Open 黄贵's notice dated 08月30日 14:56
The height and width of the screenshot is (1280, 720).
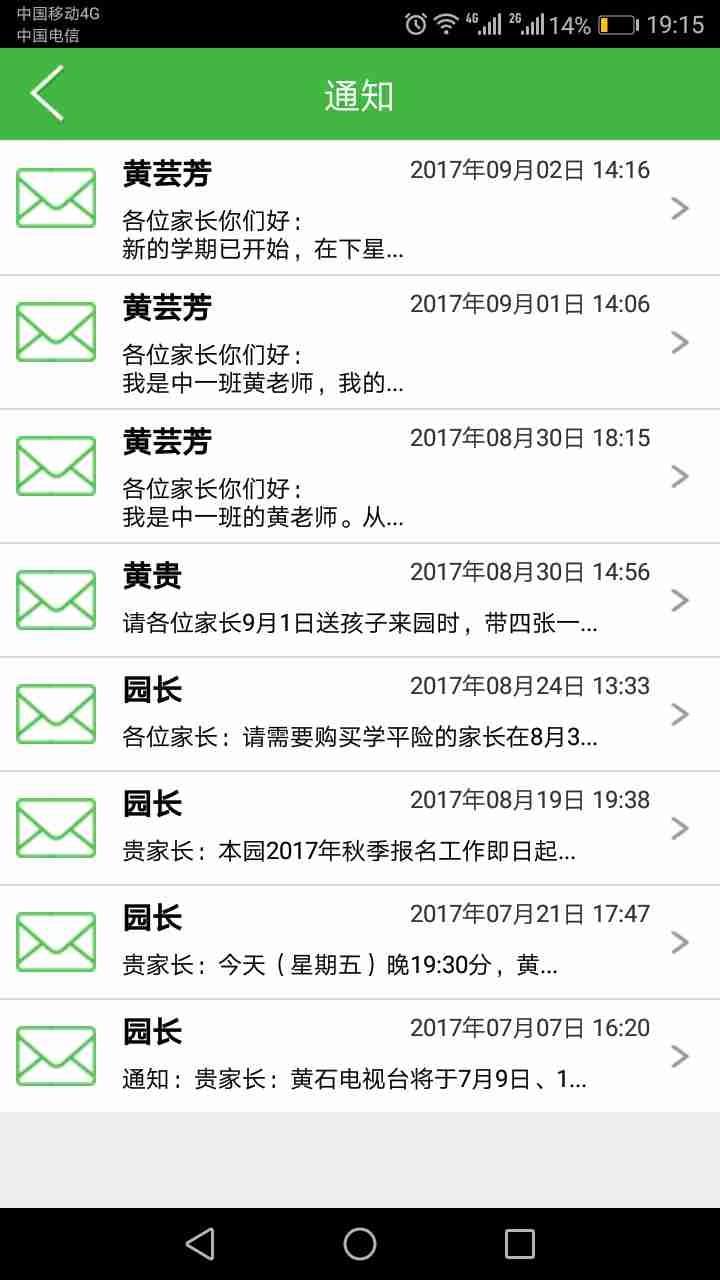point(360,600)
